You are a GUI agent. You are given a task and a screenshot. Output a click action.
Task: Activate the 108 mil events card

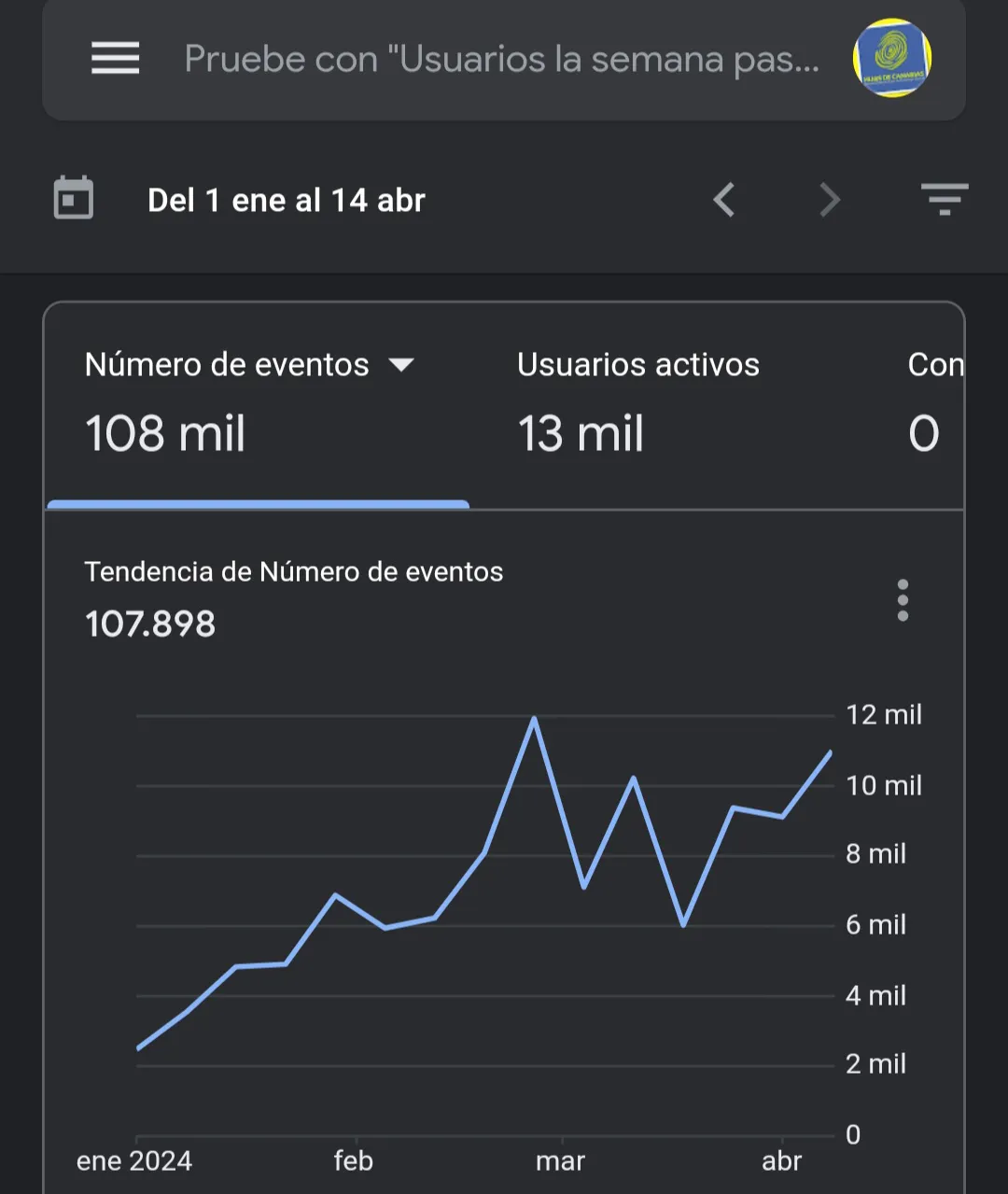(165, 433)
